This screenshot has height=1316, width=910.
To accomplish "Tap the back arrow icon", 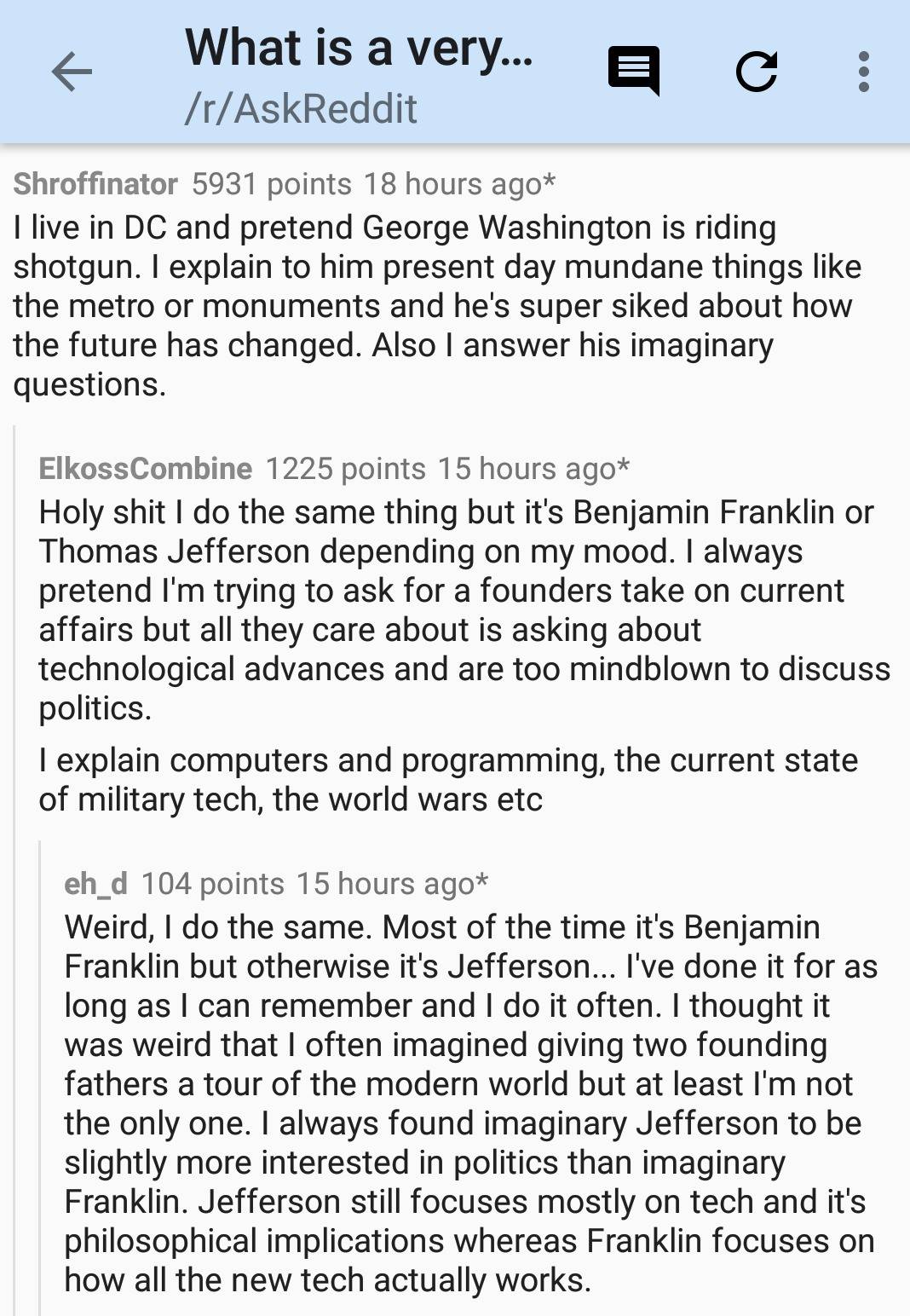I will [72, 72].
